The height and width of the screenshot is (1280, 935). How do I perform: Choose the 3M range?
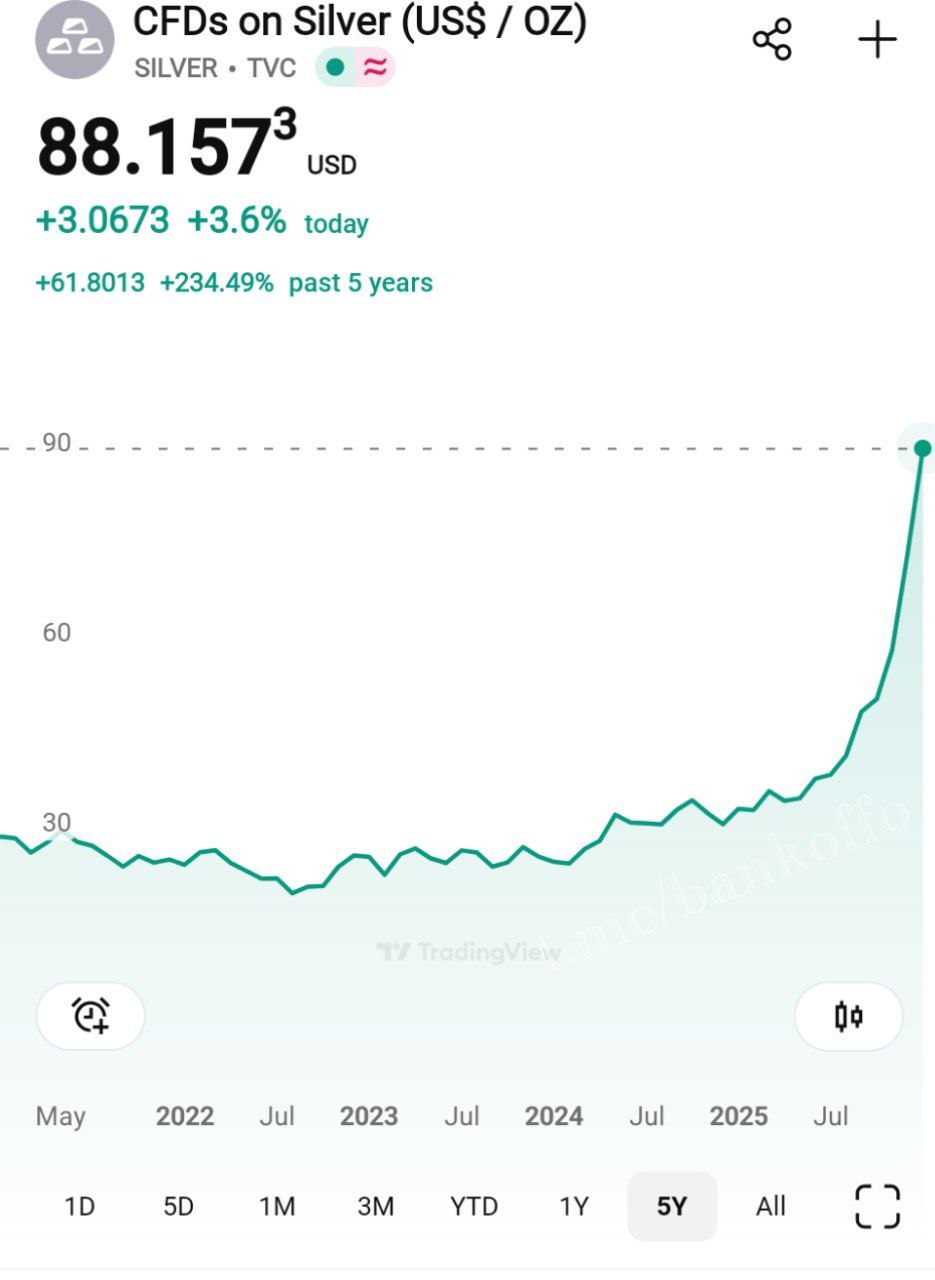375,1207
